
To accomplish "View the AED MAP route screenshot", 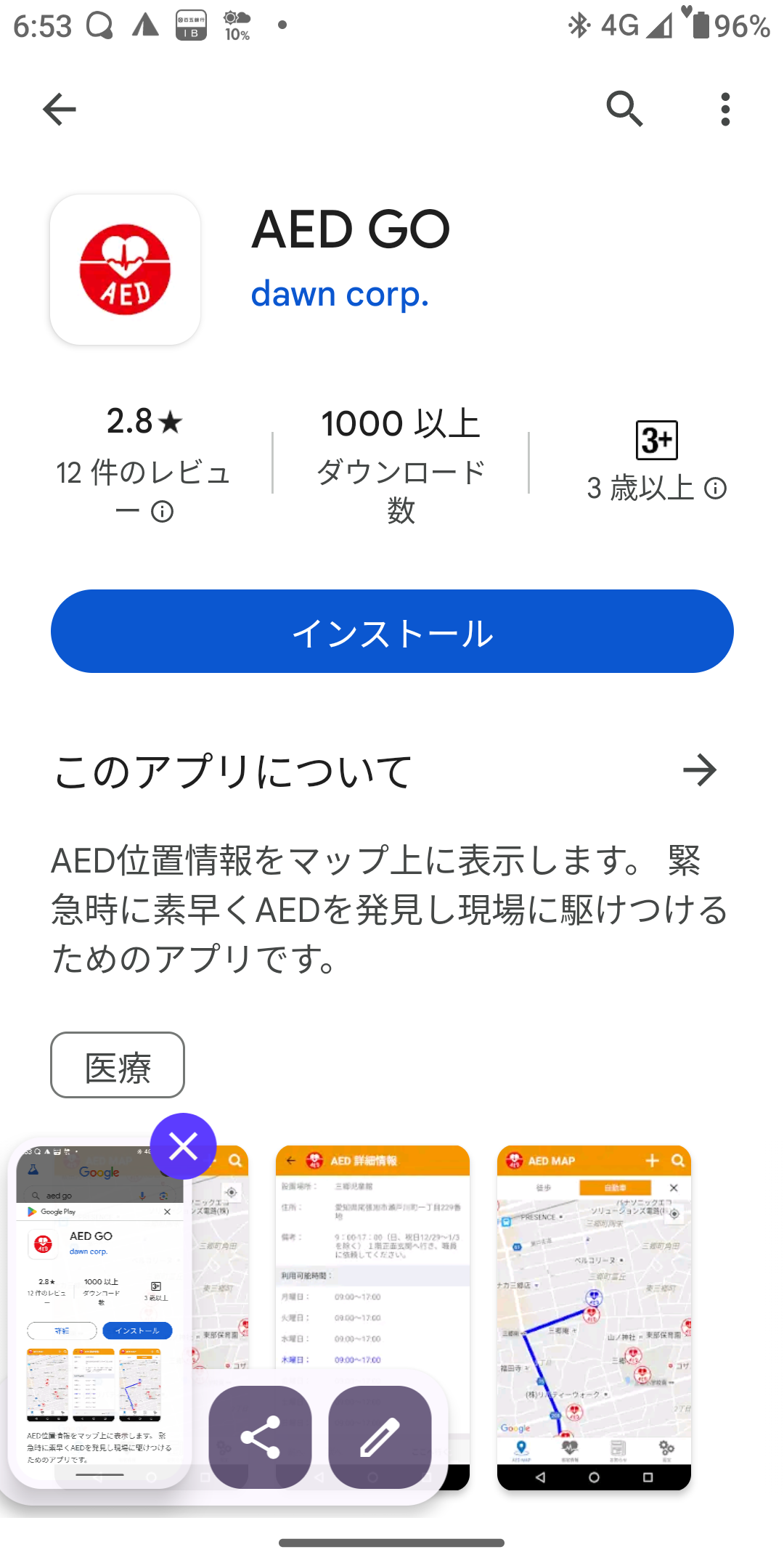I will point(594,1318).
